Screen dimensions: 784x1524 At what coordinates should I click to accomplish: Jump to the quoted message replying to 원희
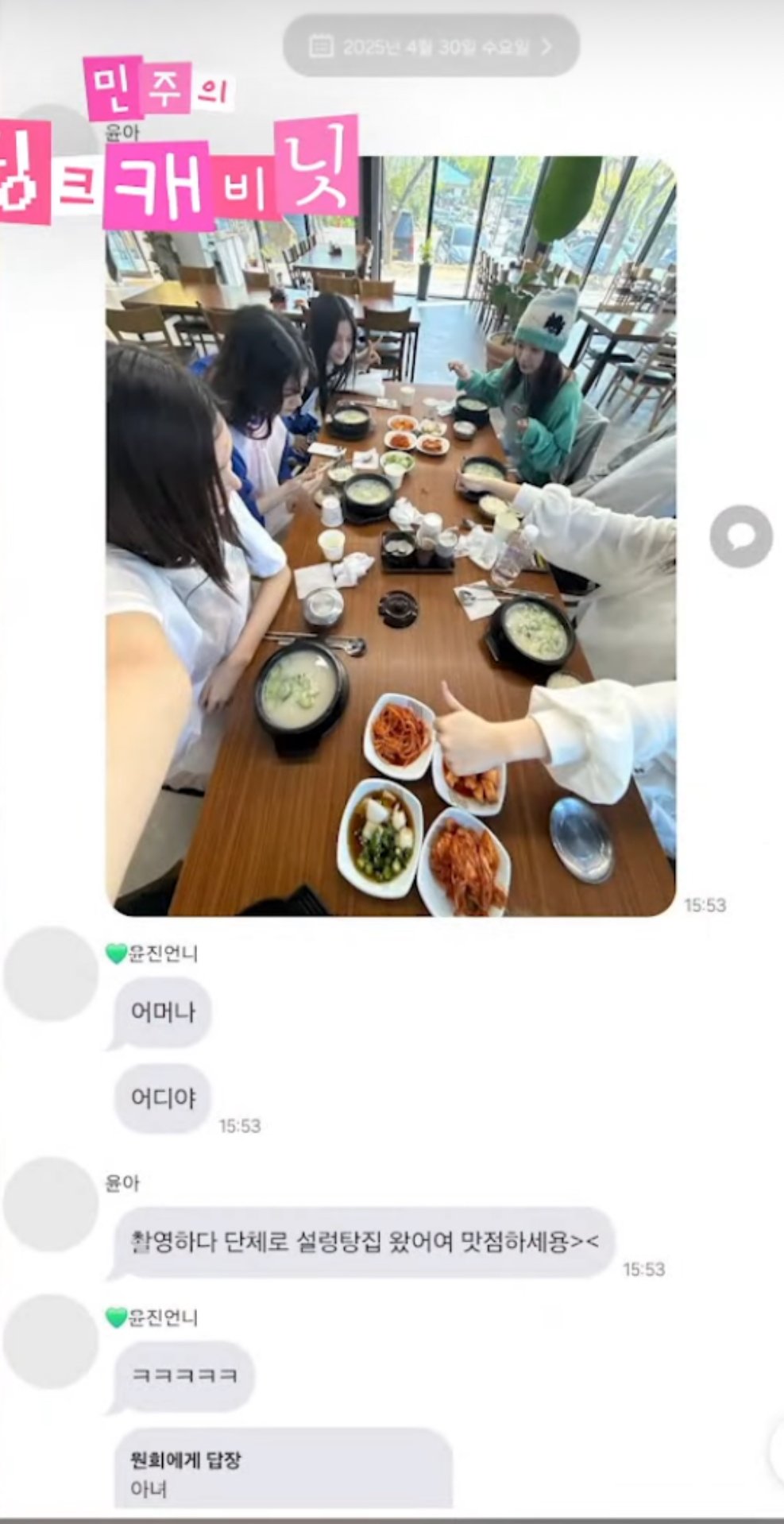click(283, 1472)
